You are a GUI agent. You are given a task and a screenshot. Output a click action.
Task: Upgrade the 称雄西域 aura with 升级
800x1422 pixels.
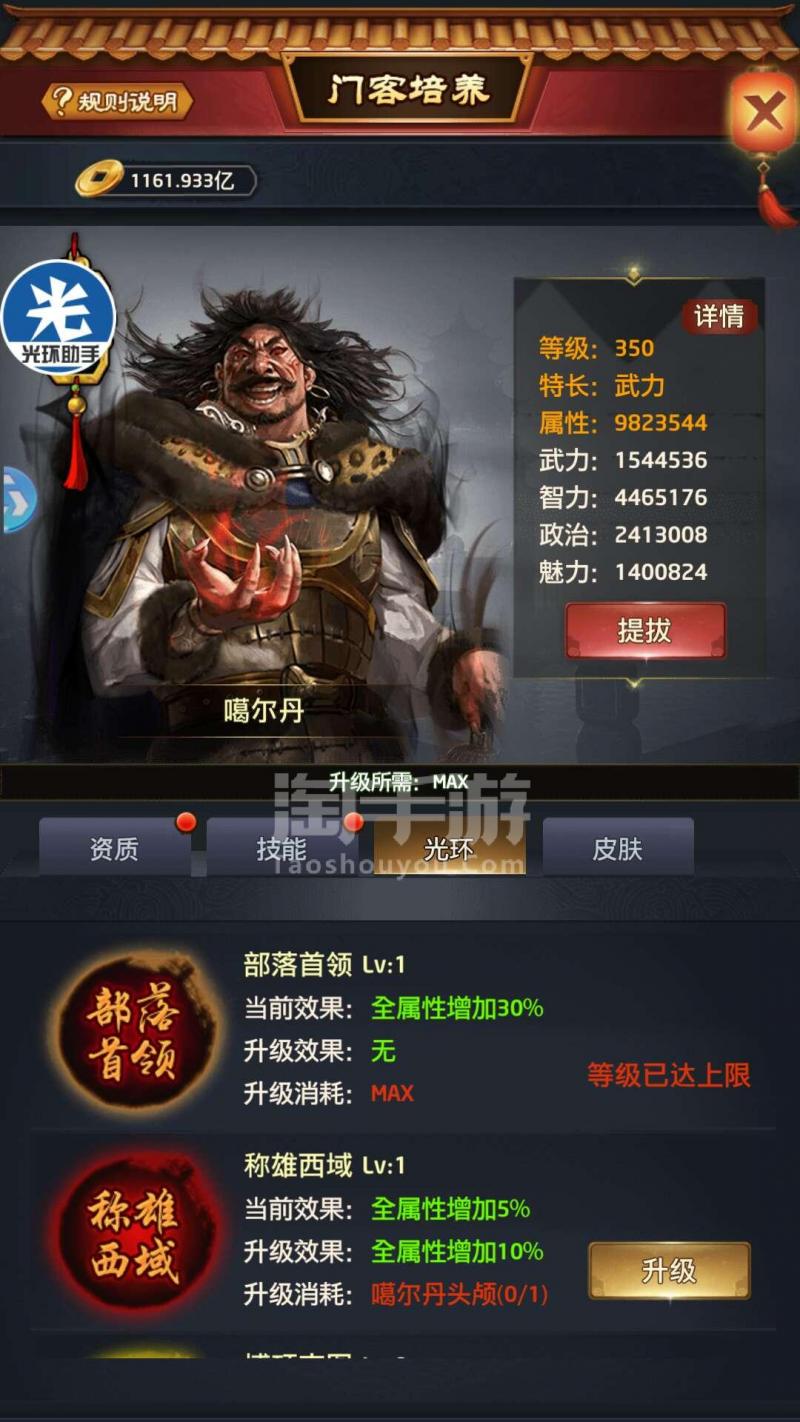(669, 1270)
